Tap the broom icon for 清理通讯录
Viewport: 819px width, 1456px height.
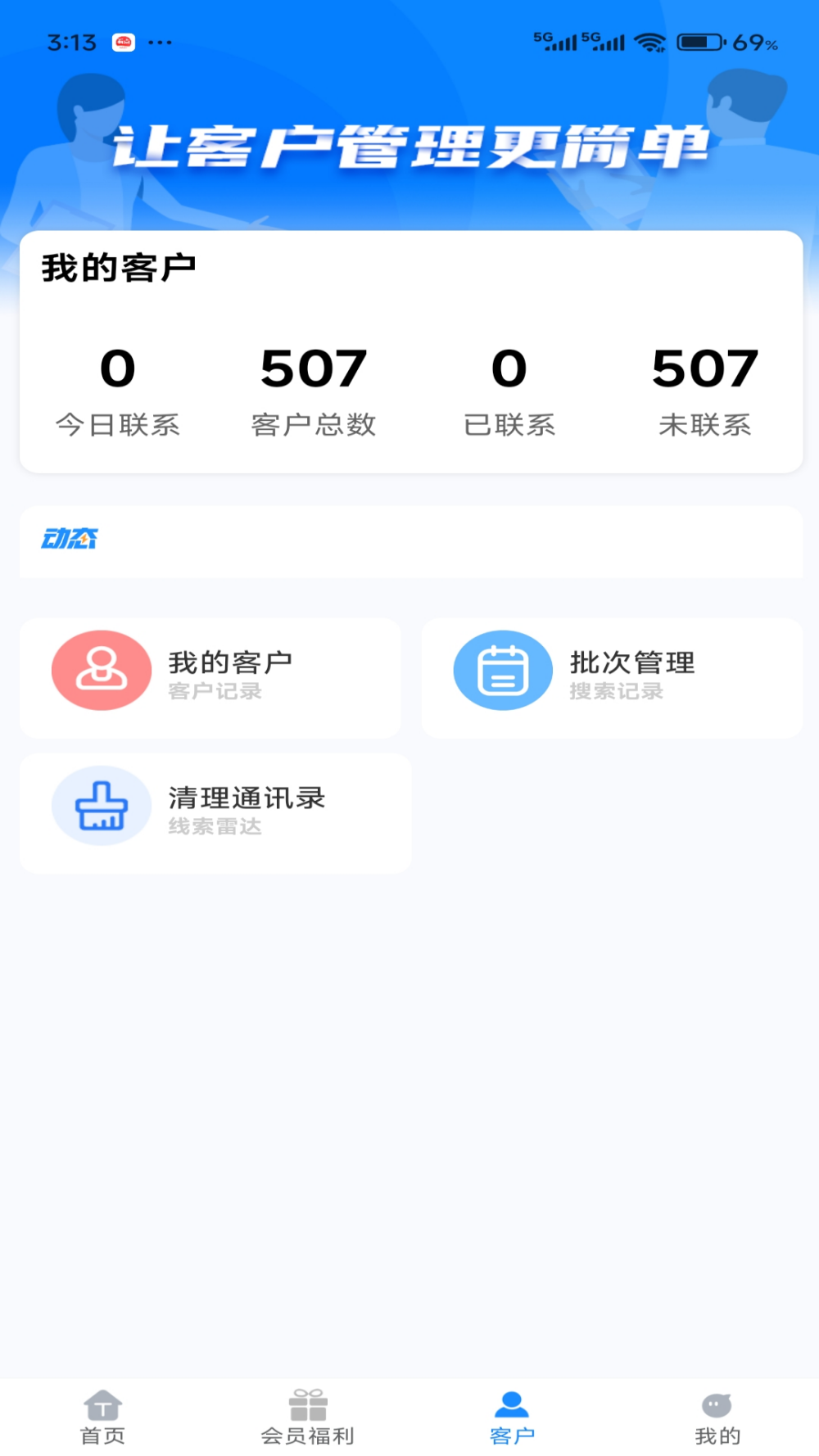pyautogui.click(x=102, y=805)
